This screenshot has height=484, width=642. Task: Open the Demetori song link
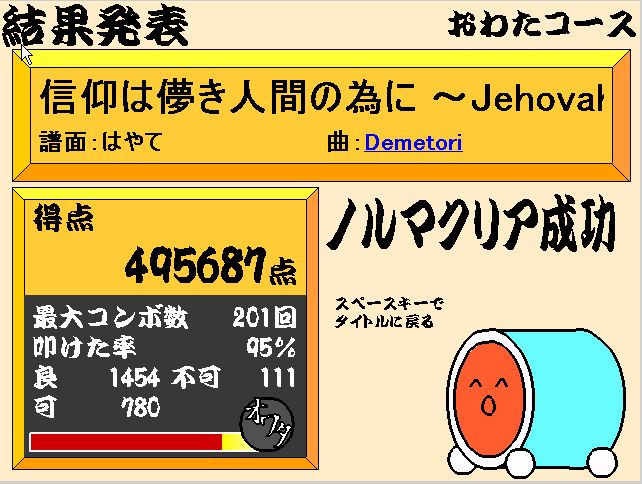[413, 143]
